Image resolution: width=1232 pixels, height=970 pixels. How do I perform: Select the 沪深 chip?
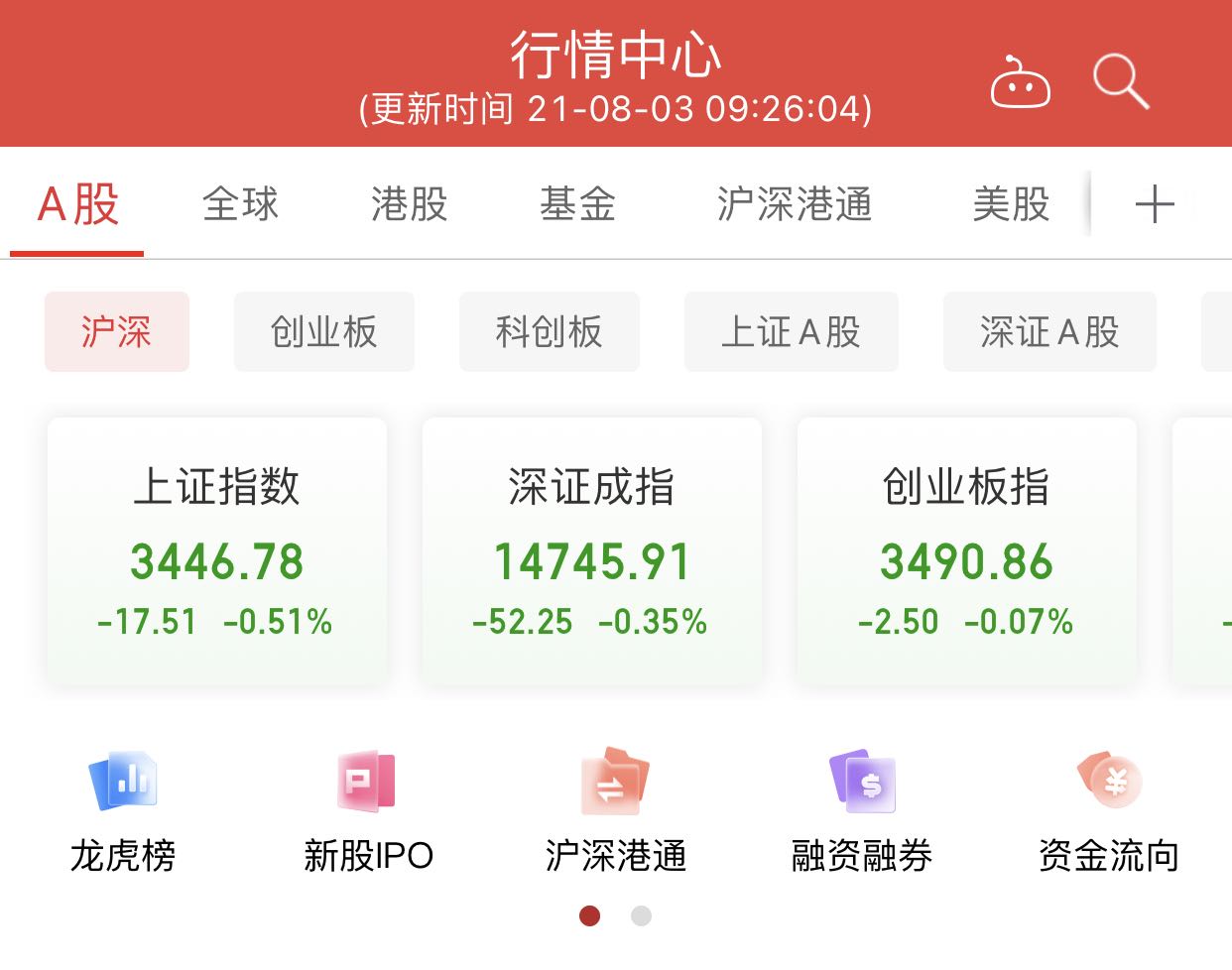tap(116, 331)
